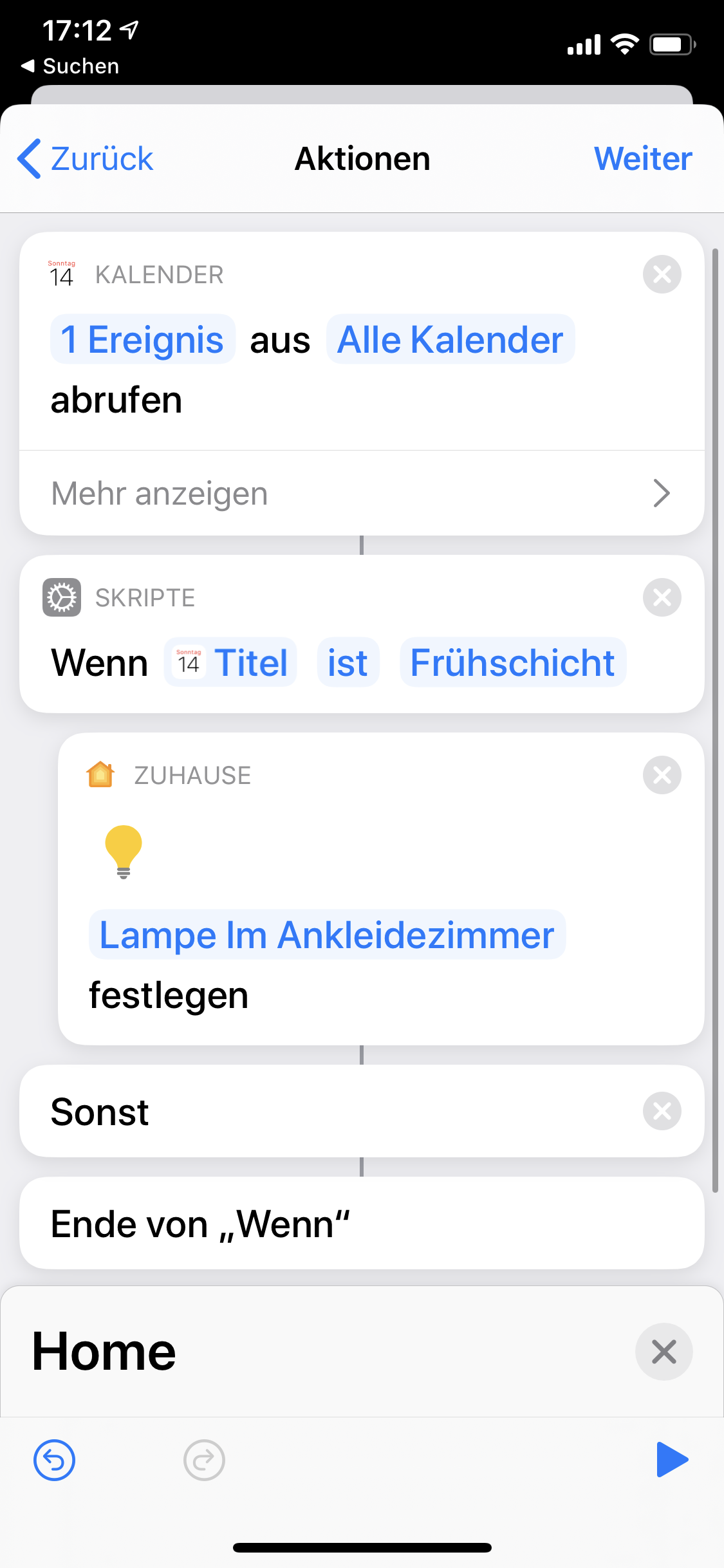Delete the Sonst block
Viewport: 724px width, 1568px height.
(x=662, y=1112)
